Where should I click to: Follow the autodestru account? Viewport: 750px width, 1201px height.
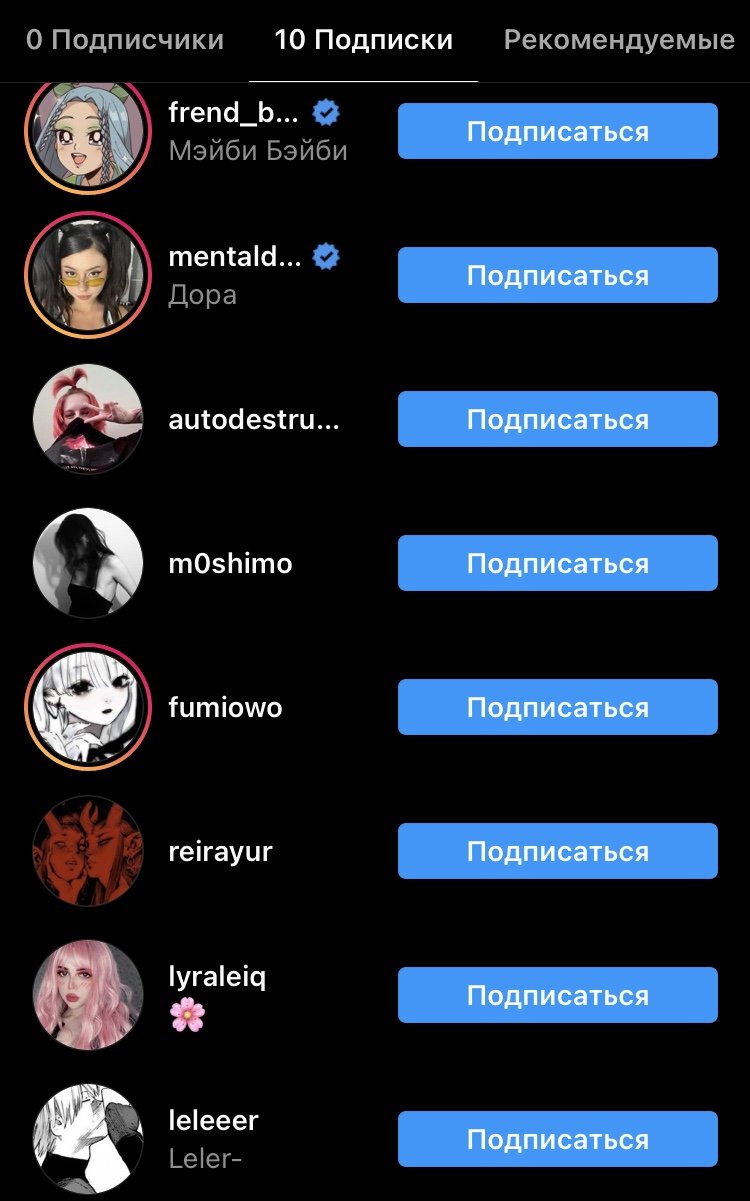coord(557,419)
